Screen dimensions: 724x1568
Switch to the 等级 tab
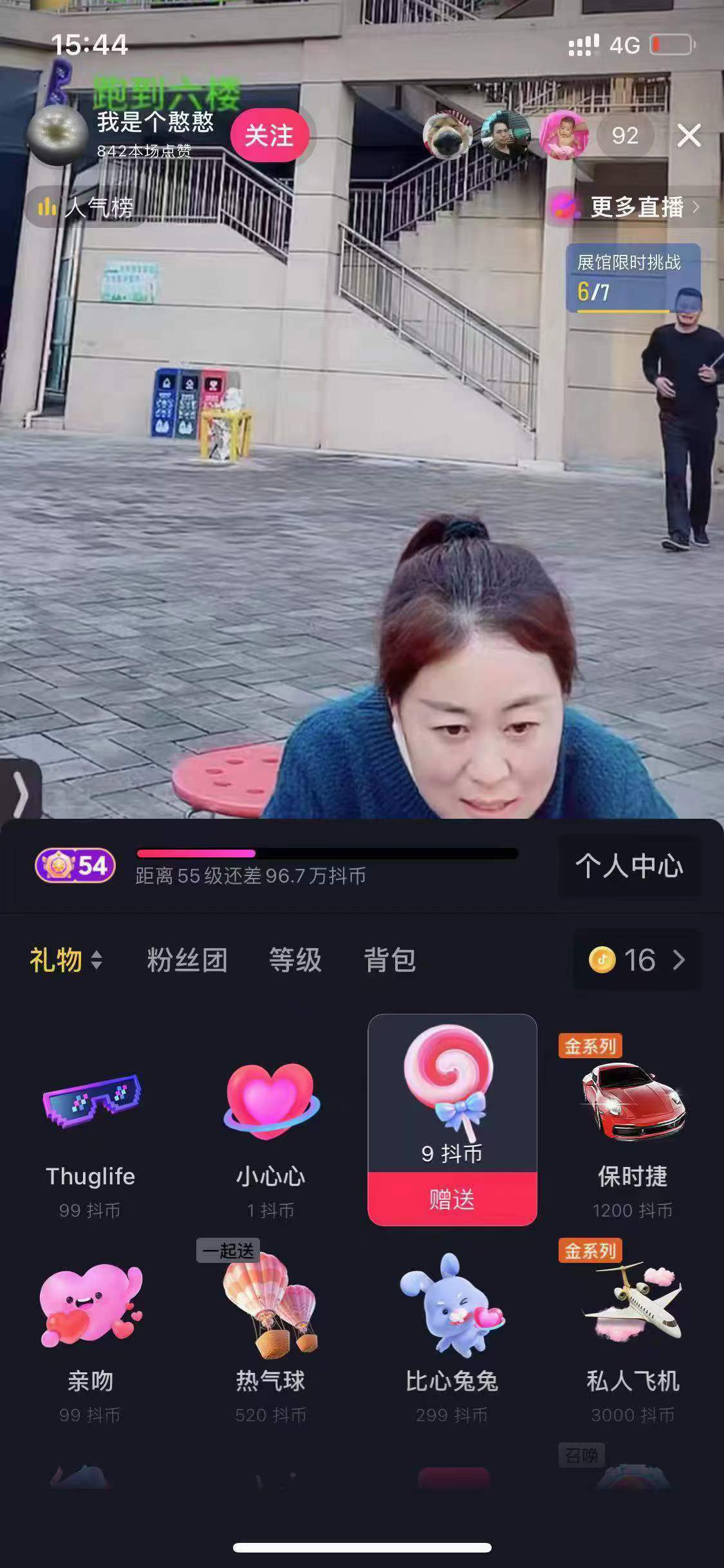click(x=295, y=960)
